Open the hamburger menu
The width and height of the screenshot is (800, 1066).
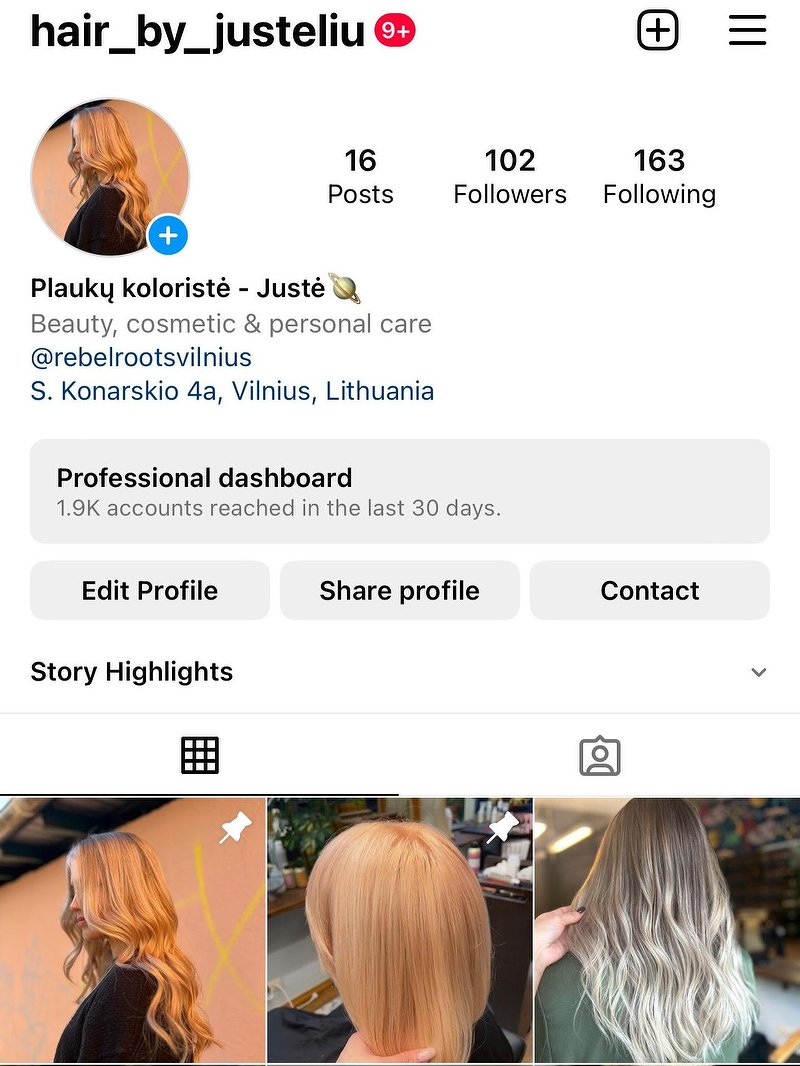click(x=746, y=31)
